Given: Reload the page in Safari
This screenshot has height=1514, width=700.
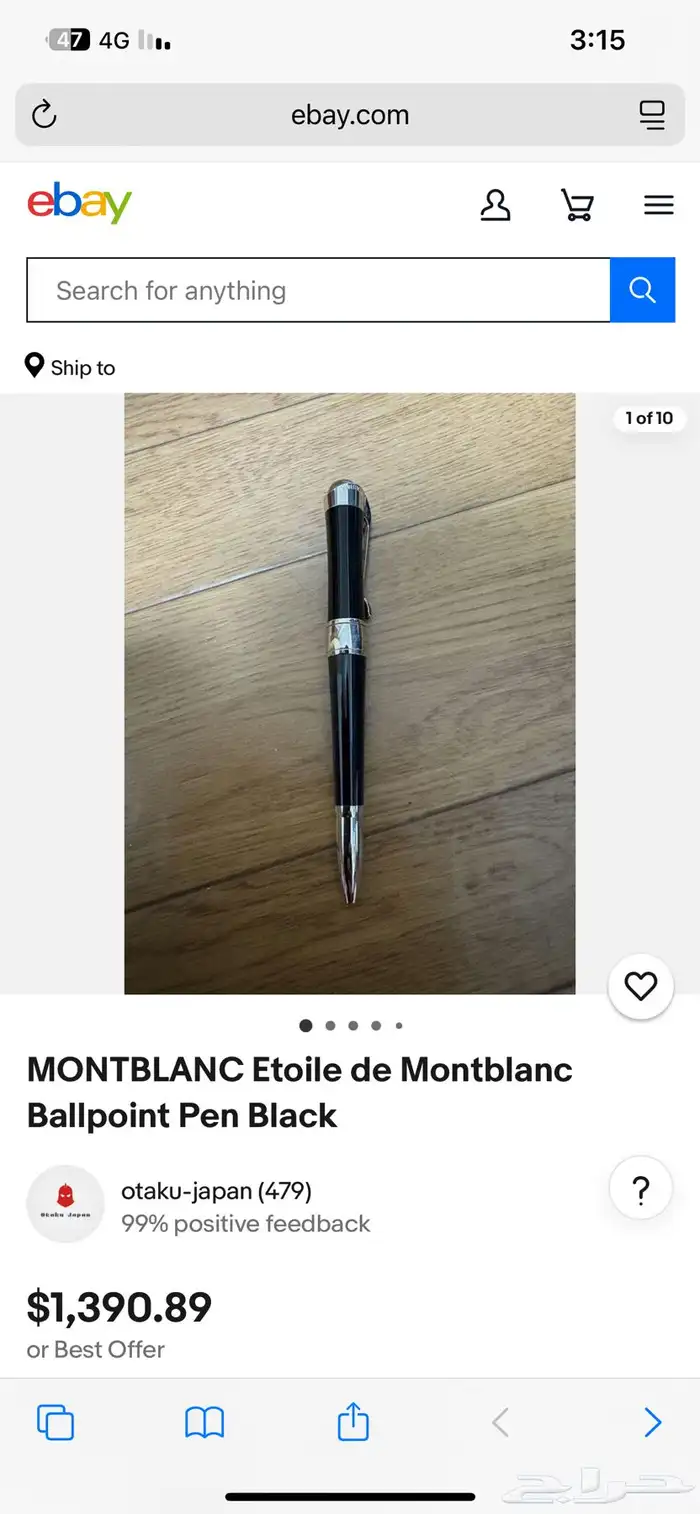Looking at the screenshot, I should point(44,115).
